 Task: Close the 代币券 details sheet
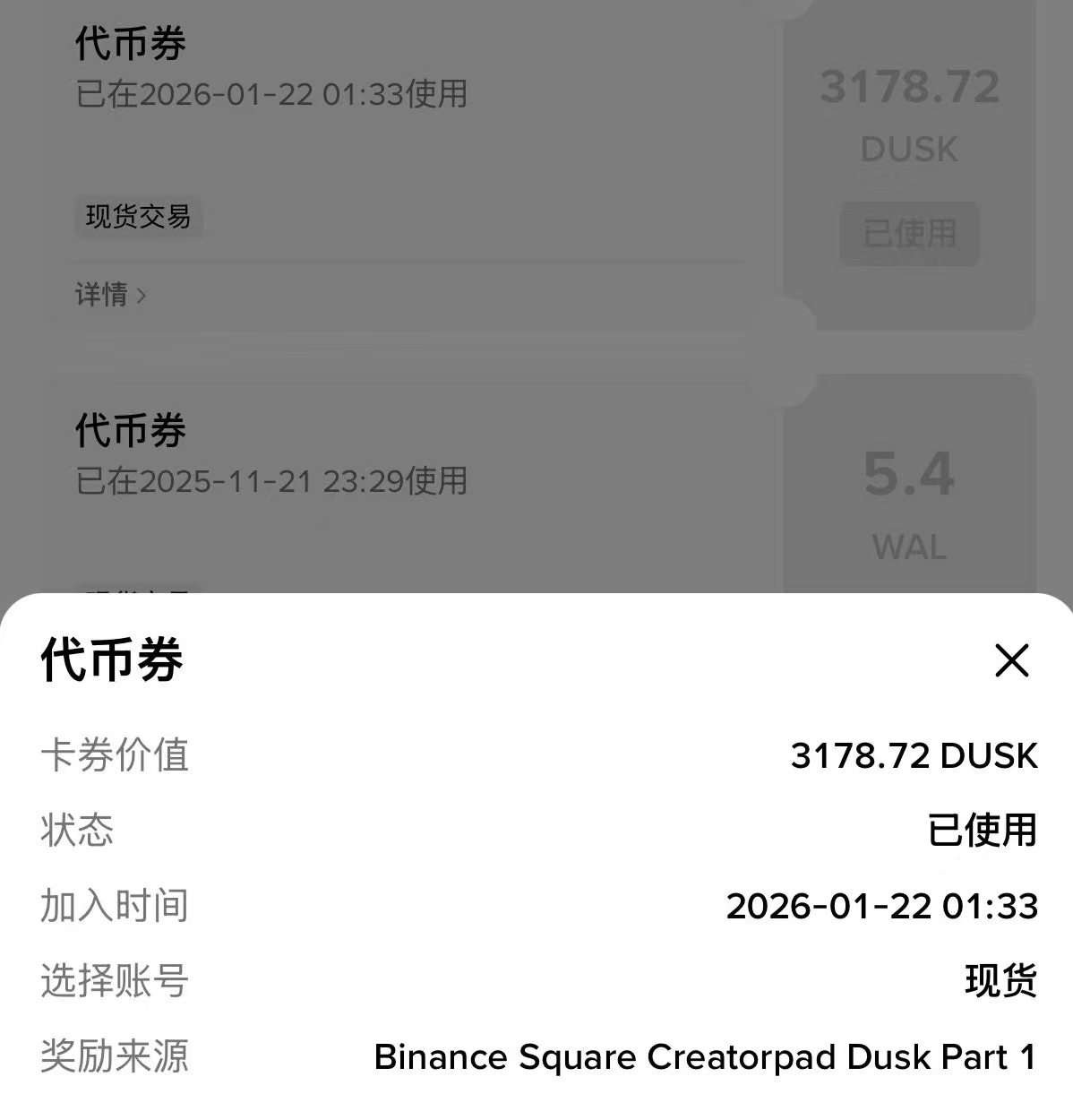point(1012,660)
